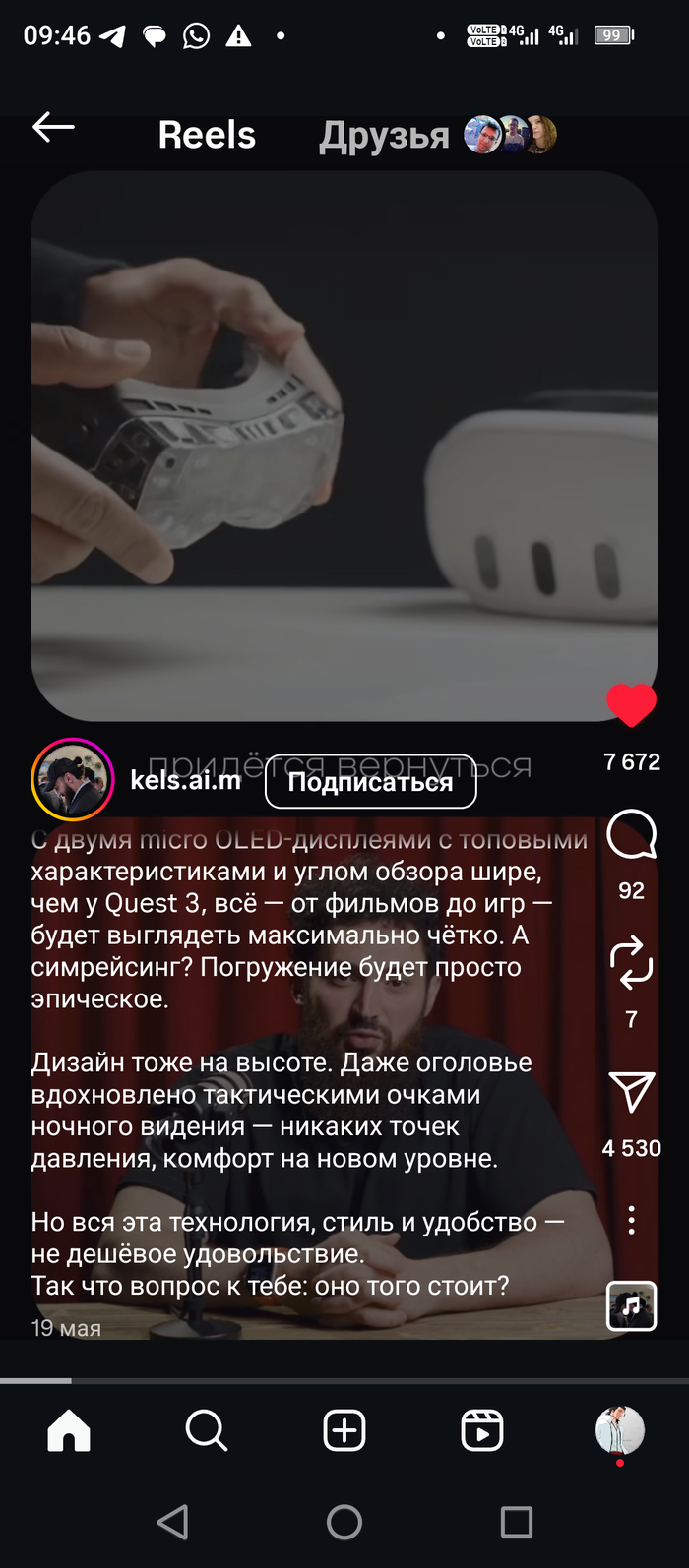
Task: Repost this reel
Action: click(631, 963)
